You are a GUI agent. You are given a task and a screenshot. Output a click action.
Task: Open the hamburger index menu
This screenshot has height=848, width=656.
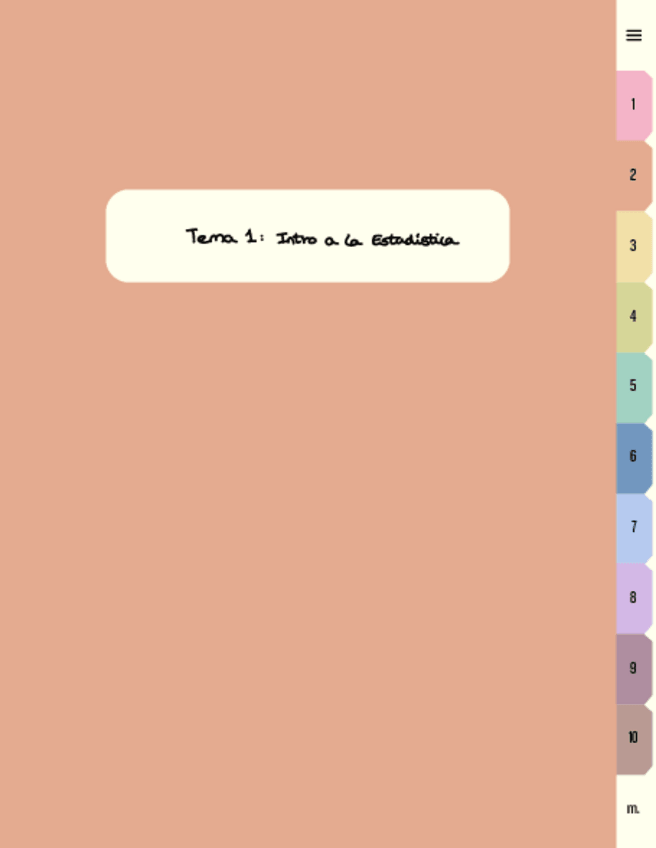click(x=633, y=36)
